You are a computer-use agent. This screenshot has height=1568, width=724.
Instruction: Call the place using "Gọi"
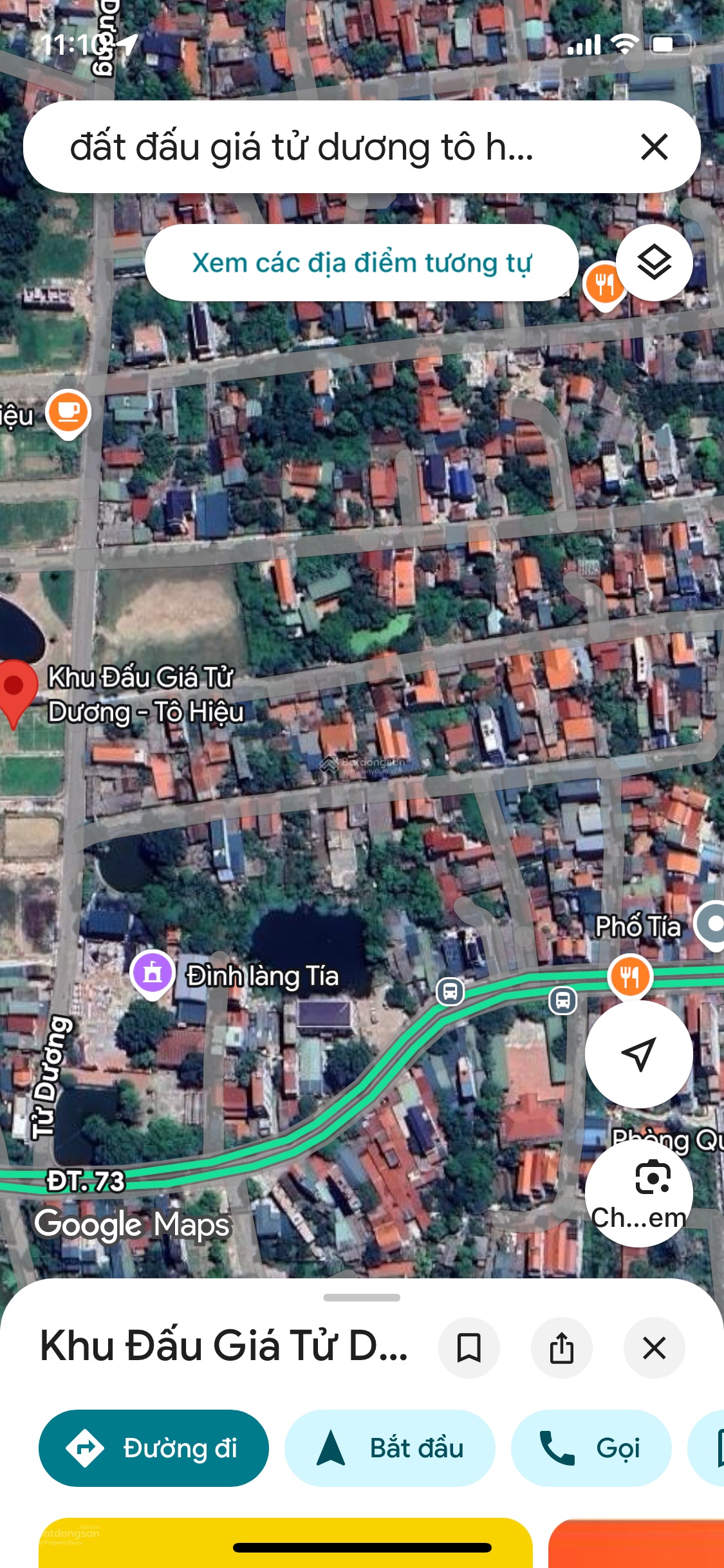point(591,1448)
